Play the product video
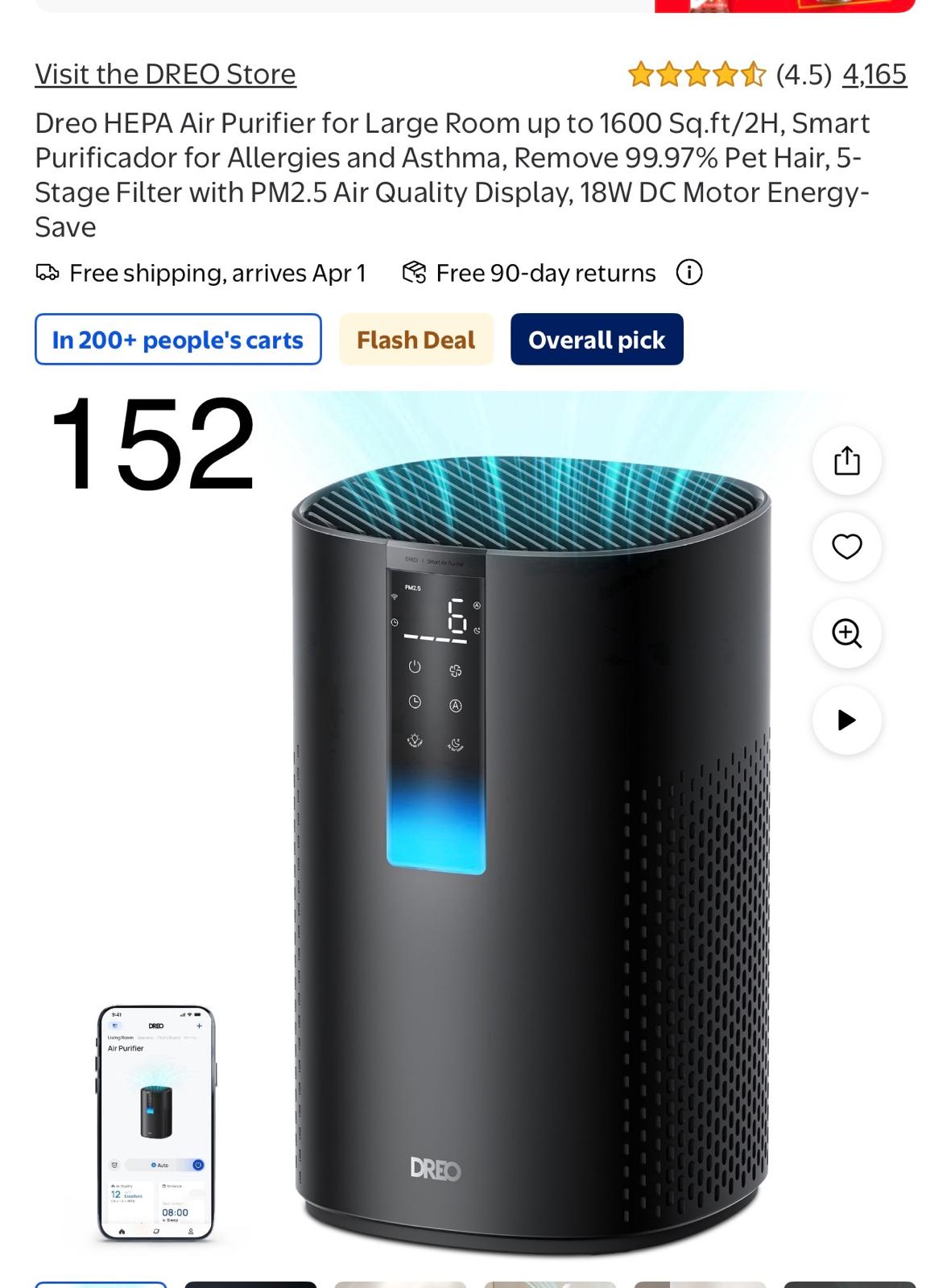This screenshot has width=951, height=1288. (846, 720)
